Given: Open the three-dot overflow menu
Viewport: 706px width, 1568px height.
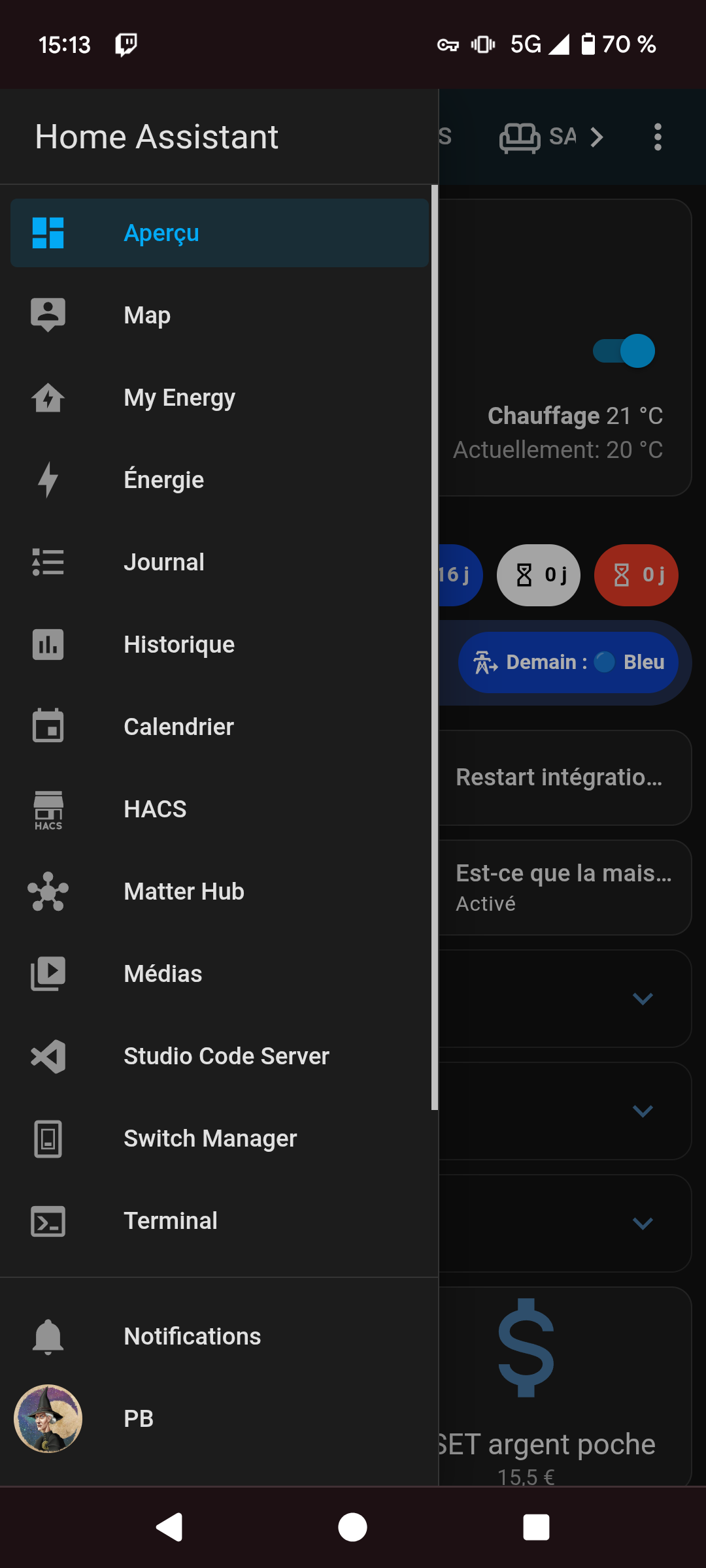Looking at the screenshot, I should point(658,137).
